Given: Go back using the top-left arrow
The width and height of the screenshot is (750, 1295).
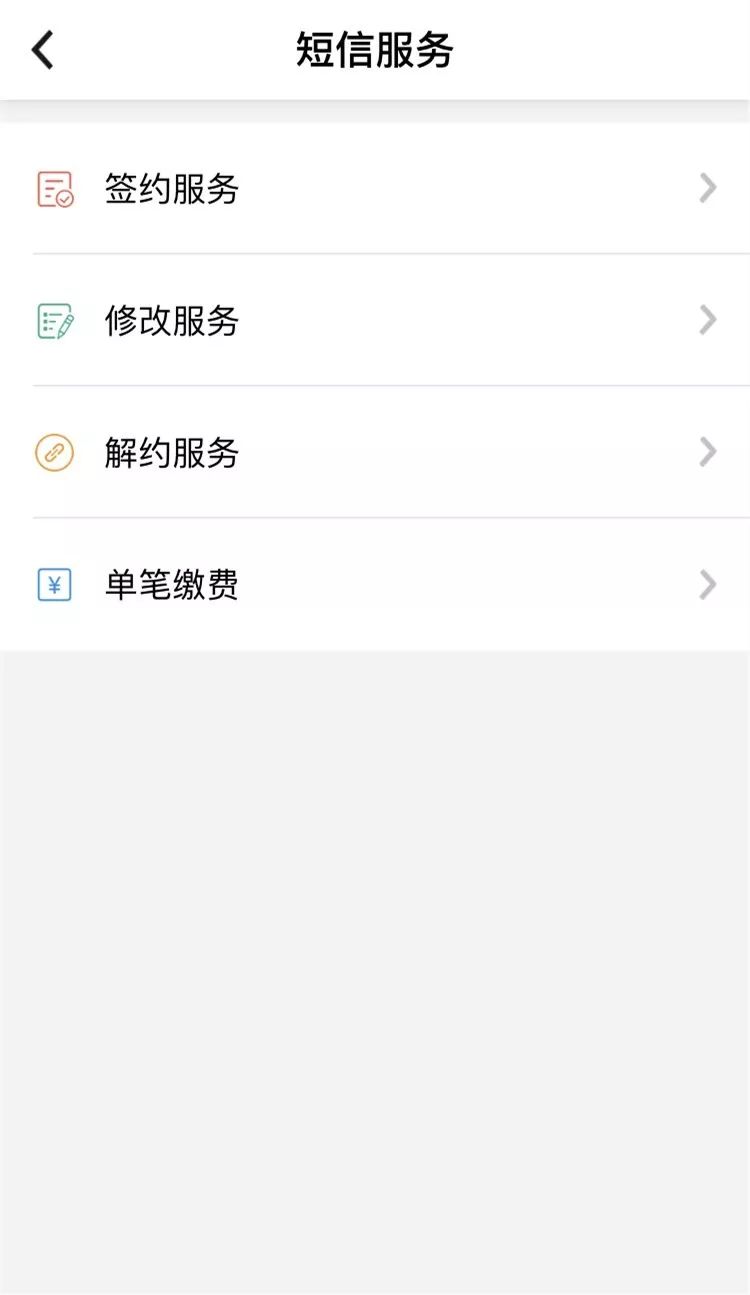Looking at the screenshot, I should (x=42, y=50).
